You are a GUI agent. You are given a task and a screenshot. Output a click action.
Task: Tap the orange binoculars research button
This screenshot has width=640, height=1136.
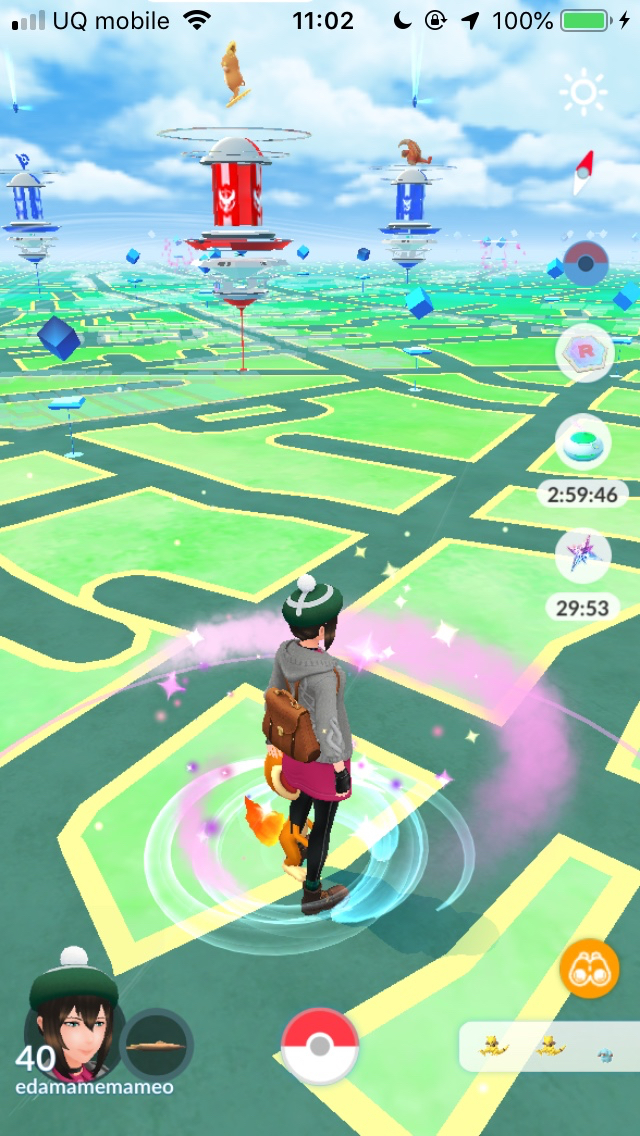click(x=589, y=969)
